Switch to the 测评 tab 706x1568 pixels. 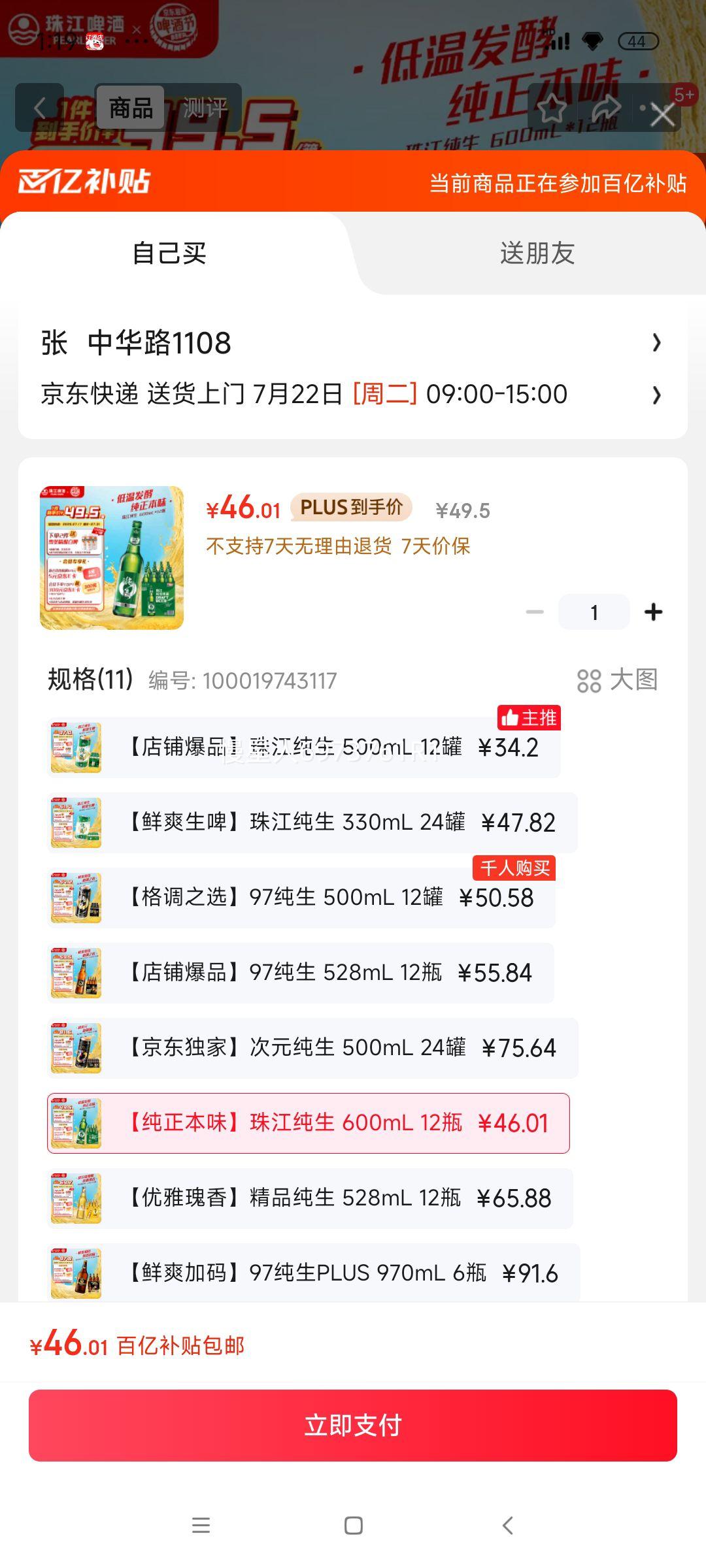206,108
